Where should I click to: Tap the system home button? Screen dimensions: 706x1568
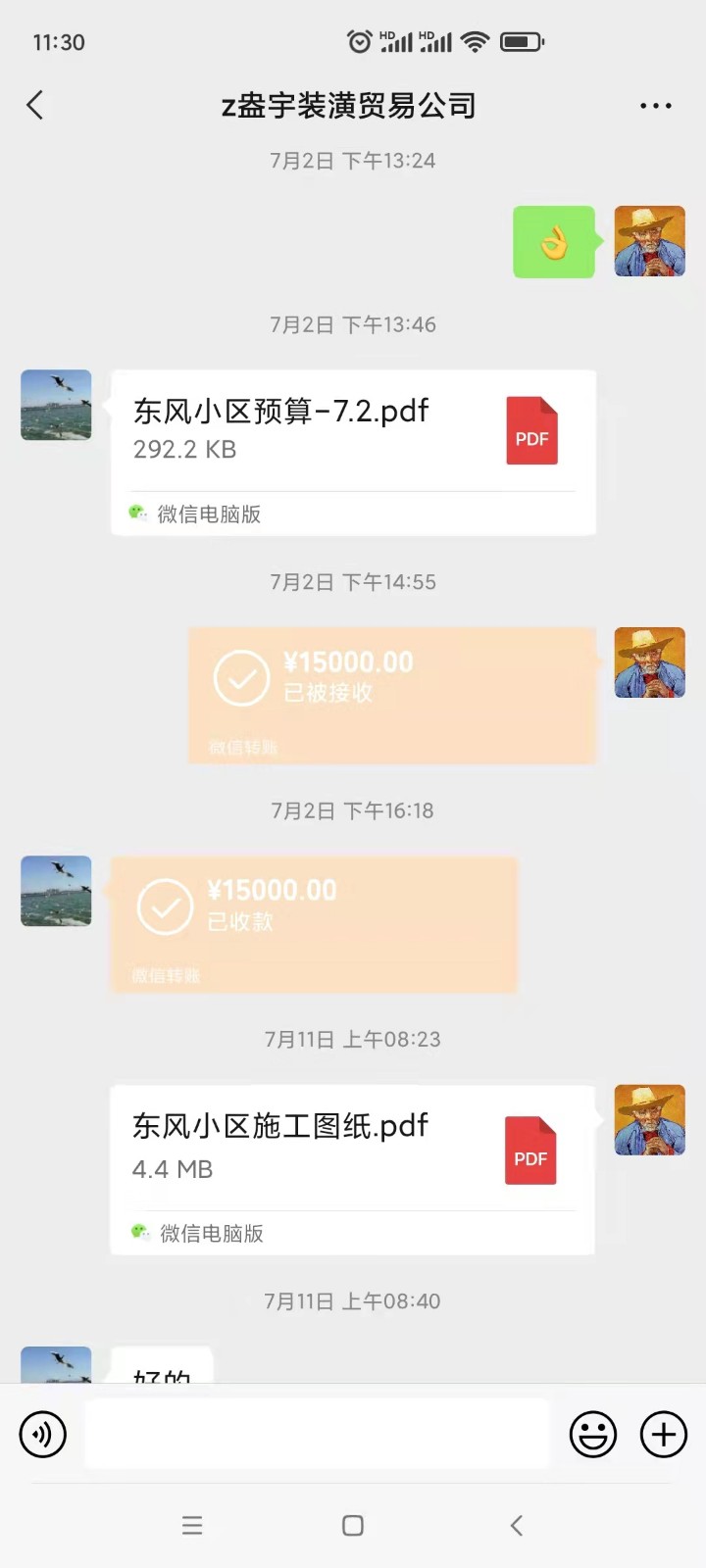click(x=353, y=1525)
